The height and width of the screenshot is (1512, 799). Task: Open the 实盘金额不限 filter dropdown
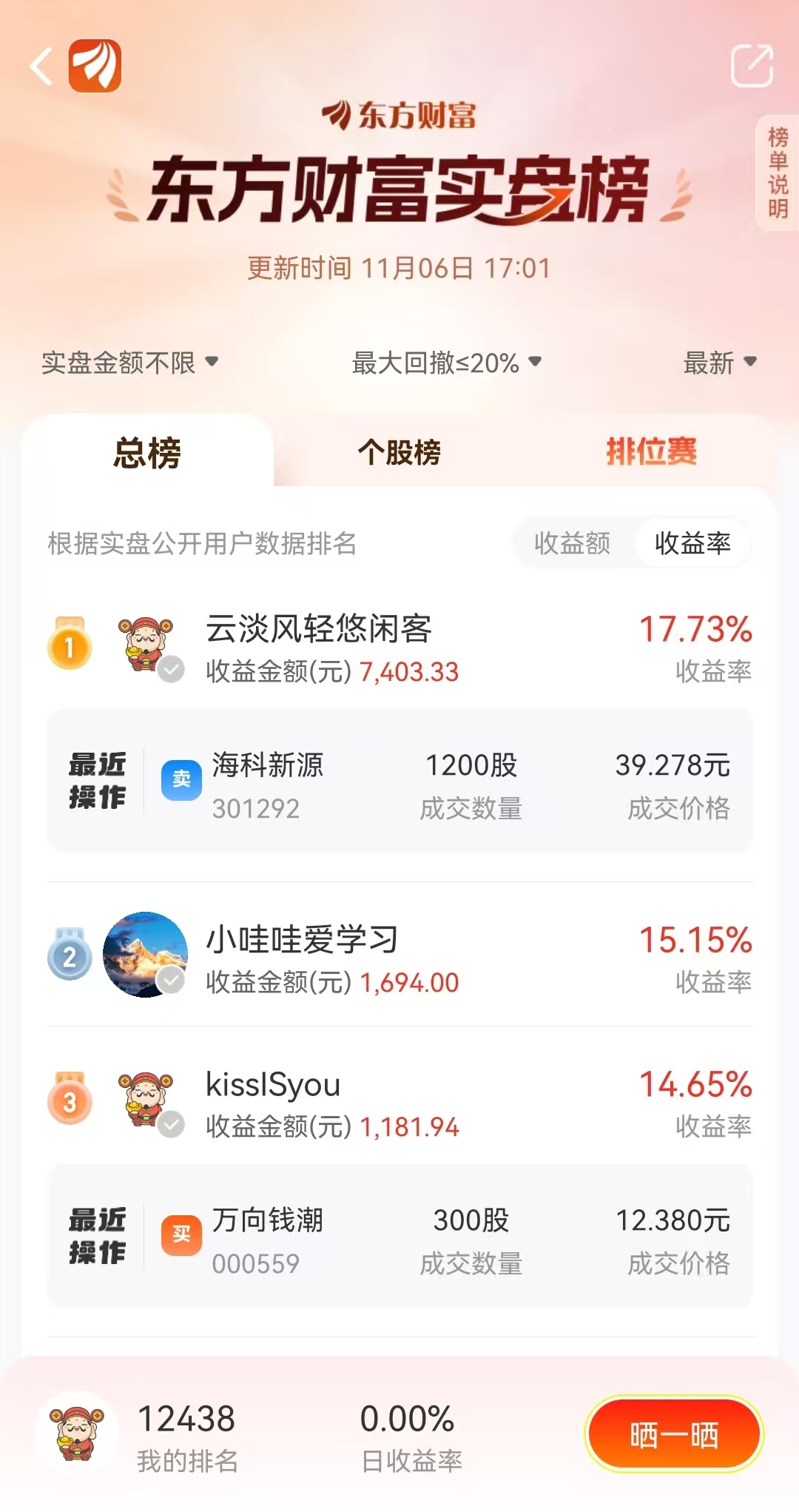129,363
